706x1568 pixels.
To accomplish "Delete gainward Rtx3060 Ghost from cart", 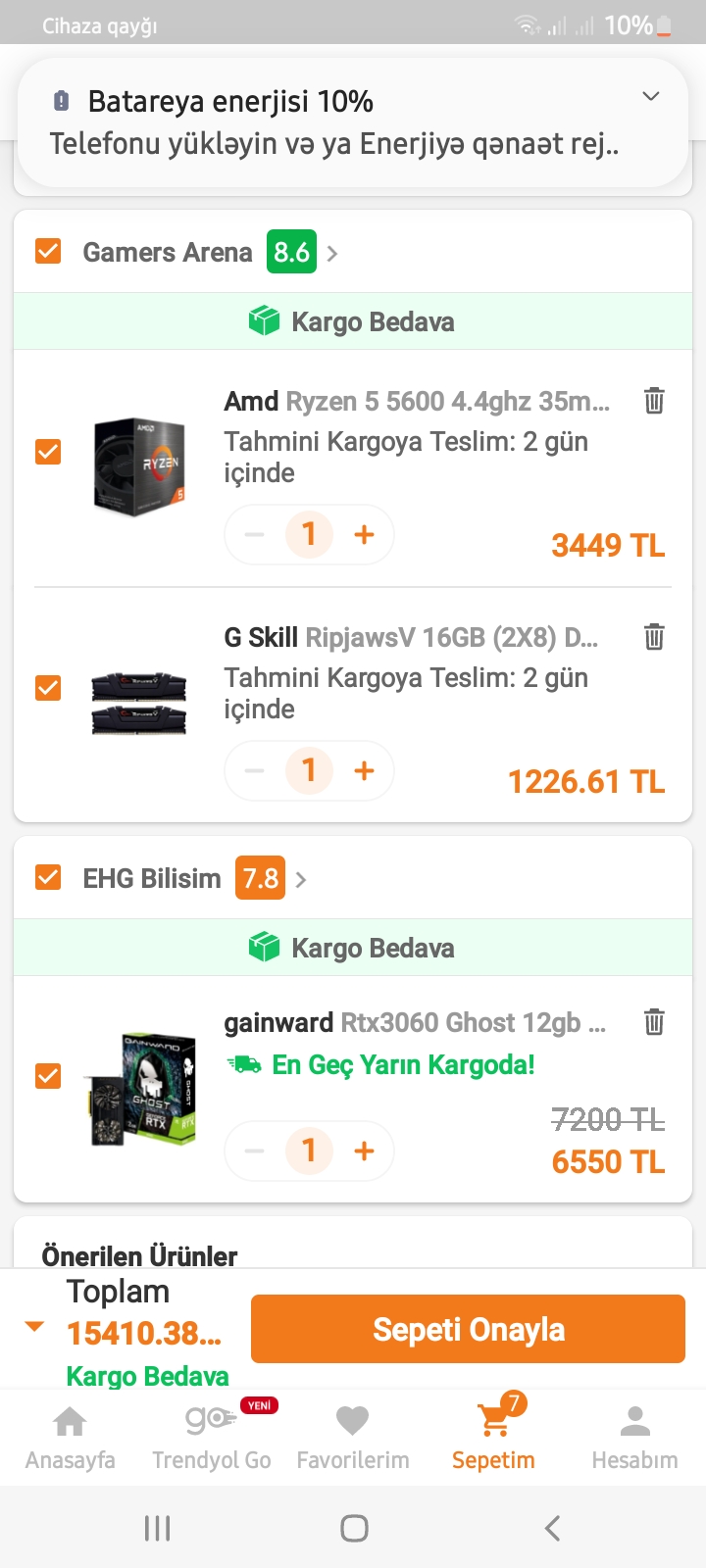I will pos(654,1022).
